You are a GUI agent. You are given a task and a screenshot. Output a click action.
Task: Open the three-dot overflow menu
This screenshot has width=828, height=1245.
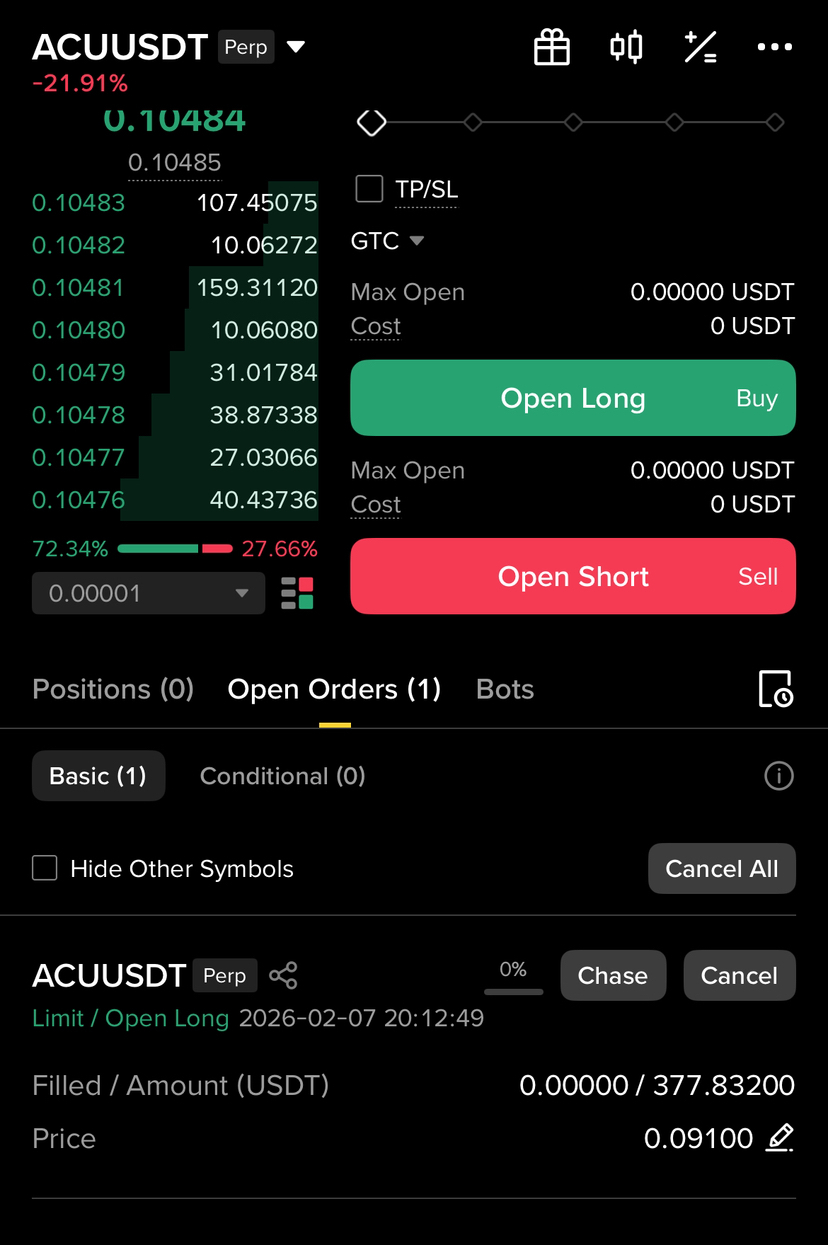click(x=774, y=47)
